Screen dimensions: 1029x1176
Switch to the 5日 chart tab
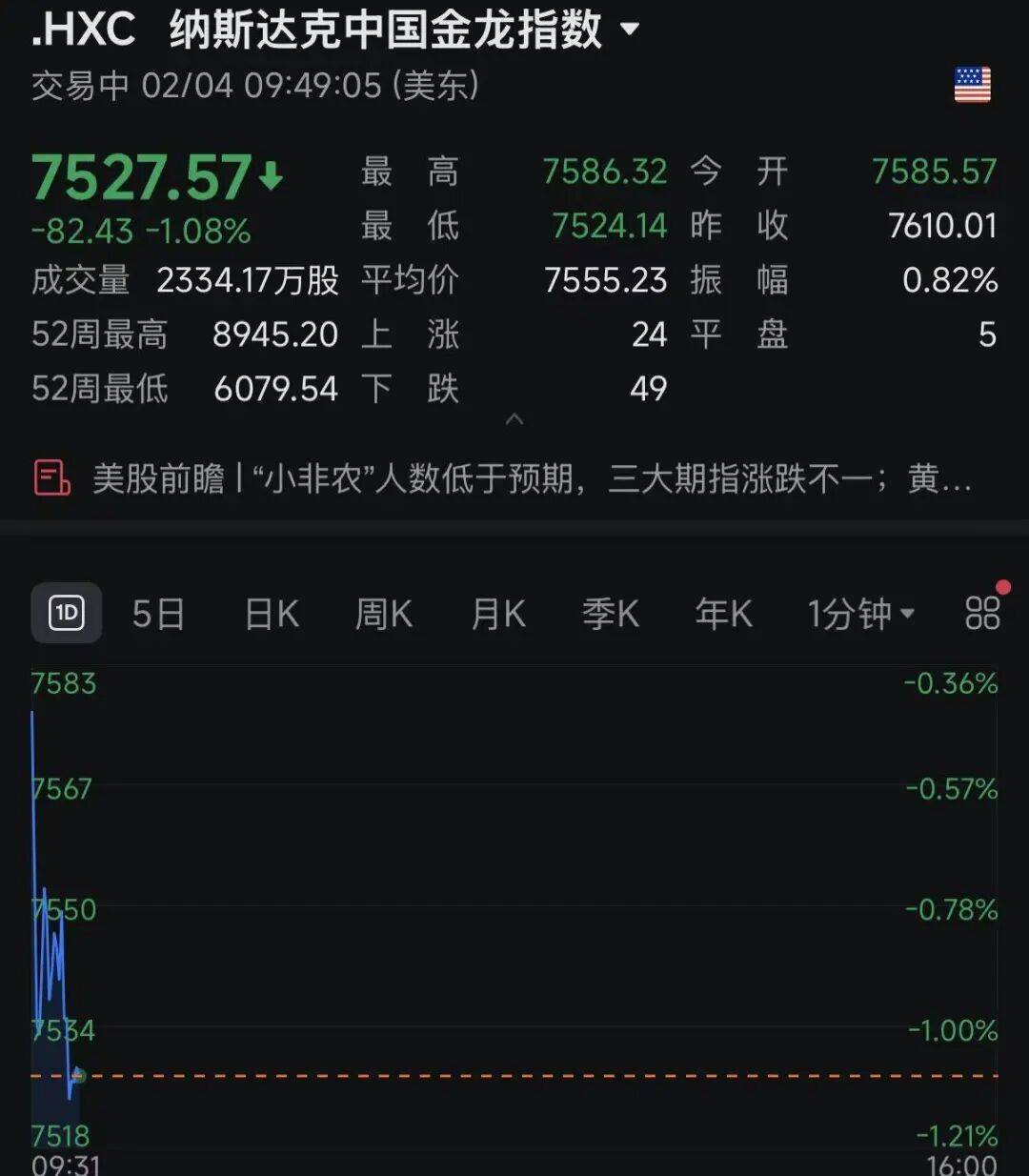click(158, 614)
